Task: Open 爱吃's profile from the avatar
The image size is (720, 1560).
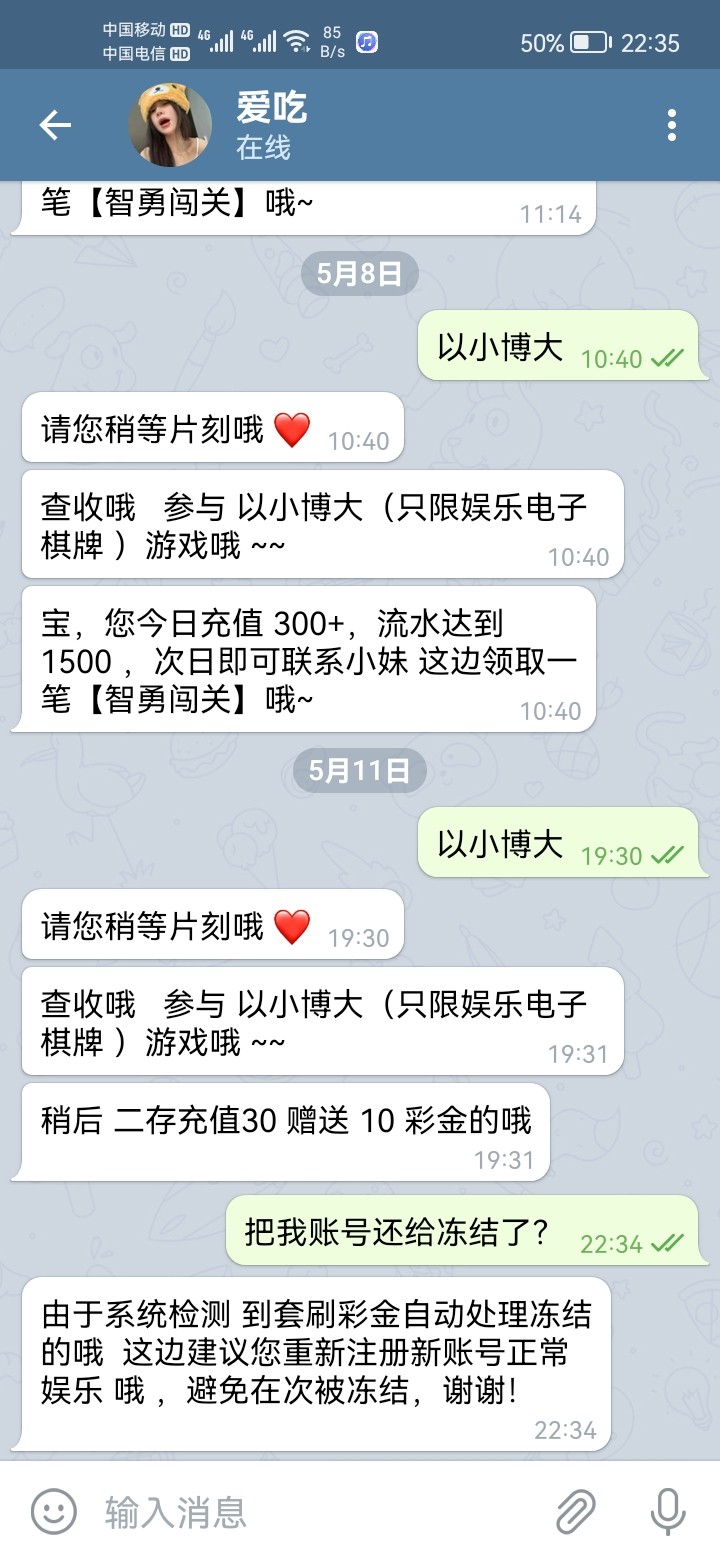Action: pos(170,125)
